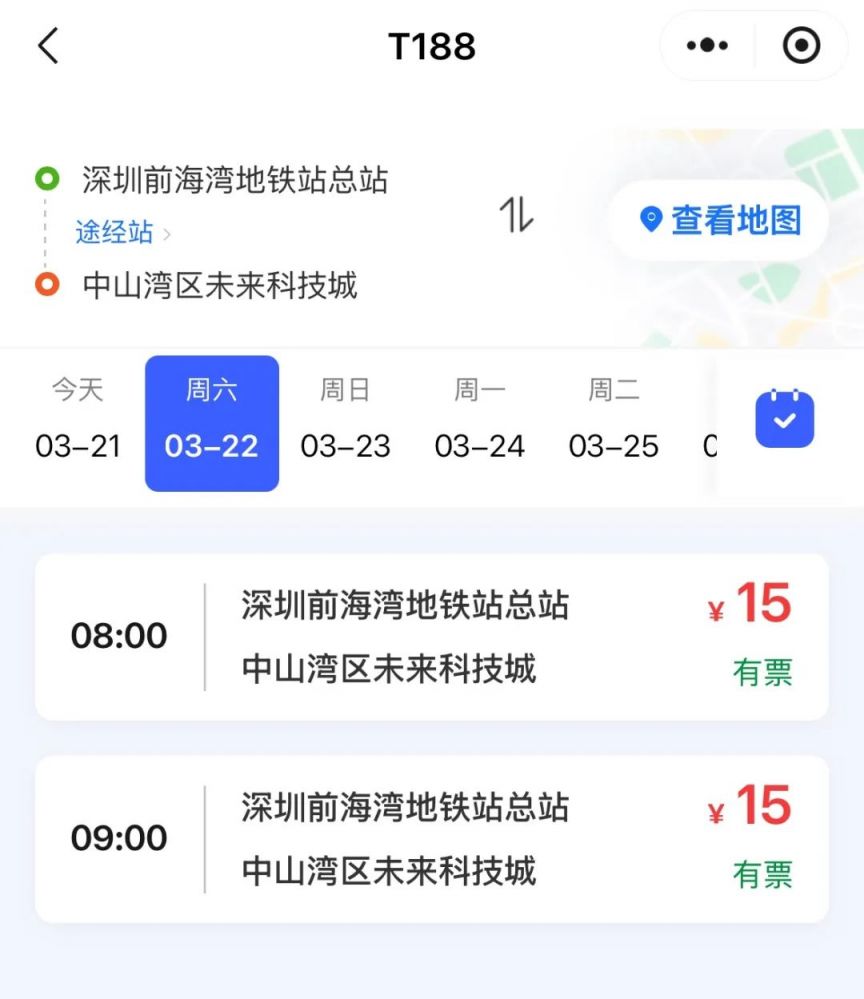Choose the 09:00 departure trip
This screenshot has width=864, height=999.
pos(431,839)
